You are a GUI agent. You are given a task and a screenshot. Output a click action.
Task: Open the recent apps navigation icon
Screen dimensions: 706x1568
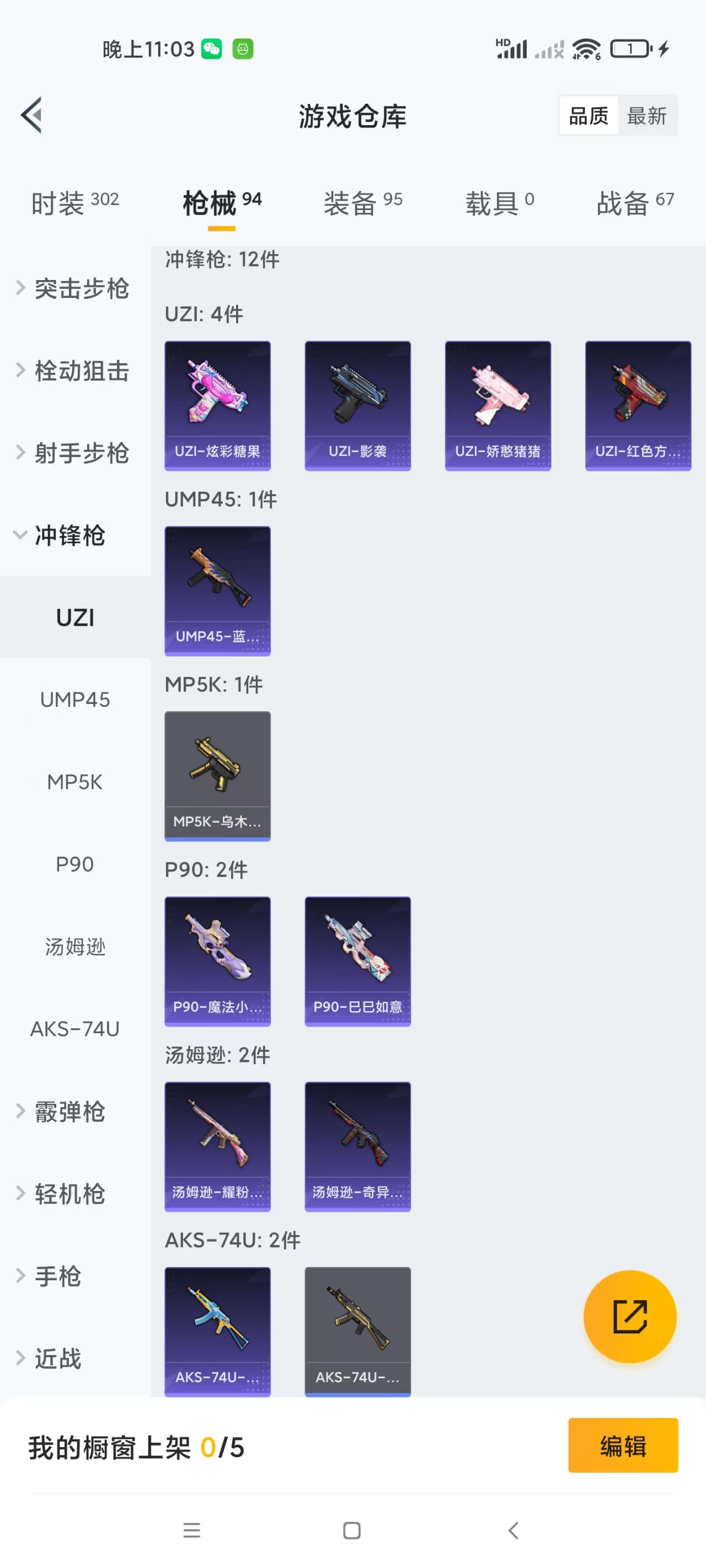(x=192, y=1532)
